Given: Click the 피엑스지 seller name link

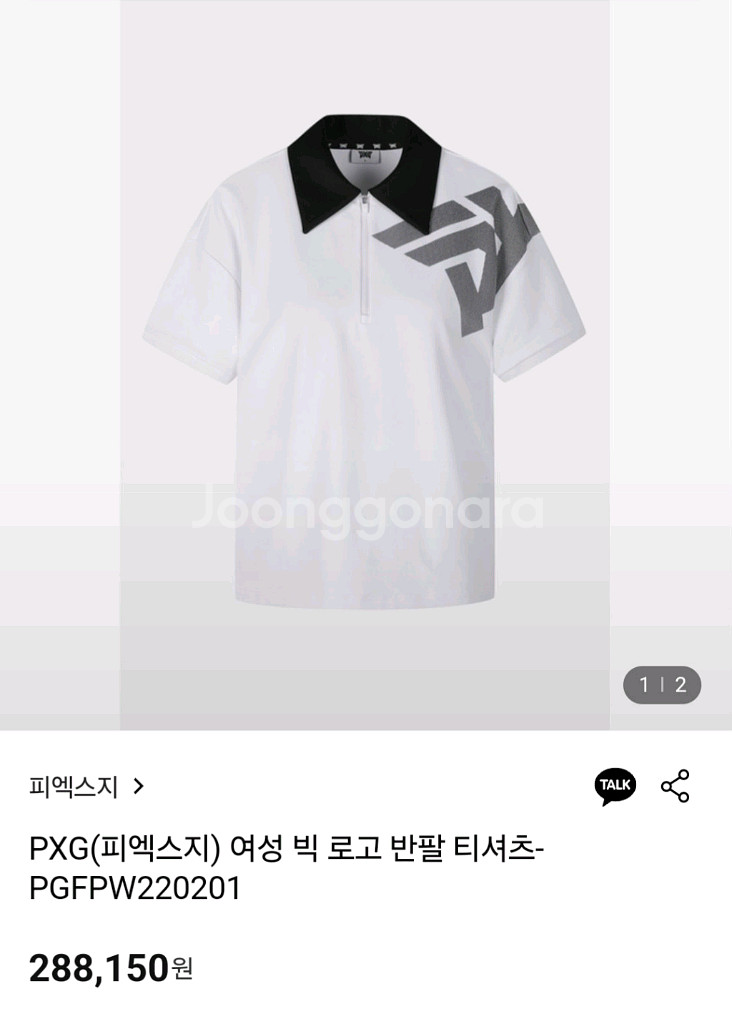Looking at the screenshot, I should pos(72,786).
